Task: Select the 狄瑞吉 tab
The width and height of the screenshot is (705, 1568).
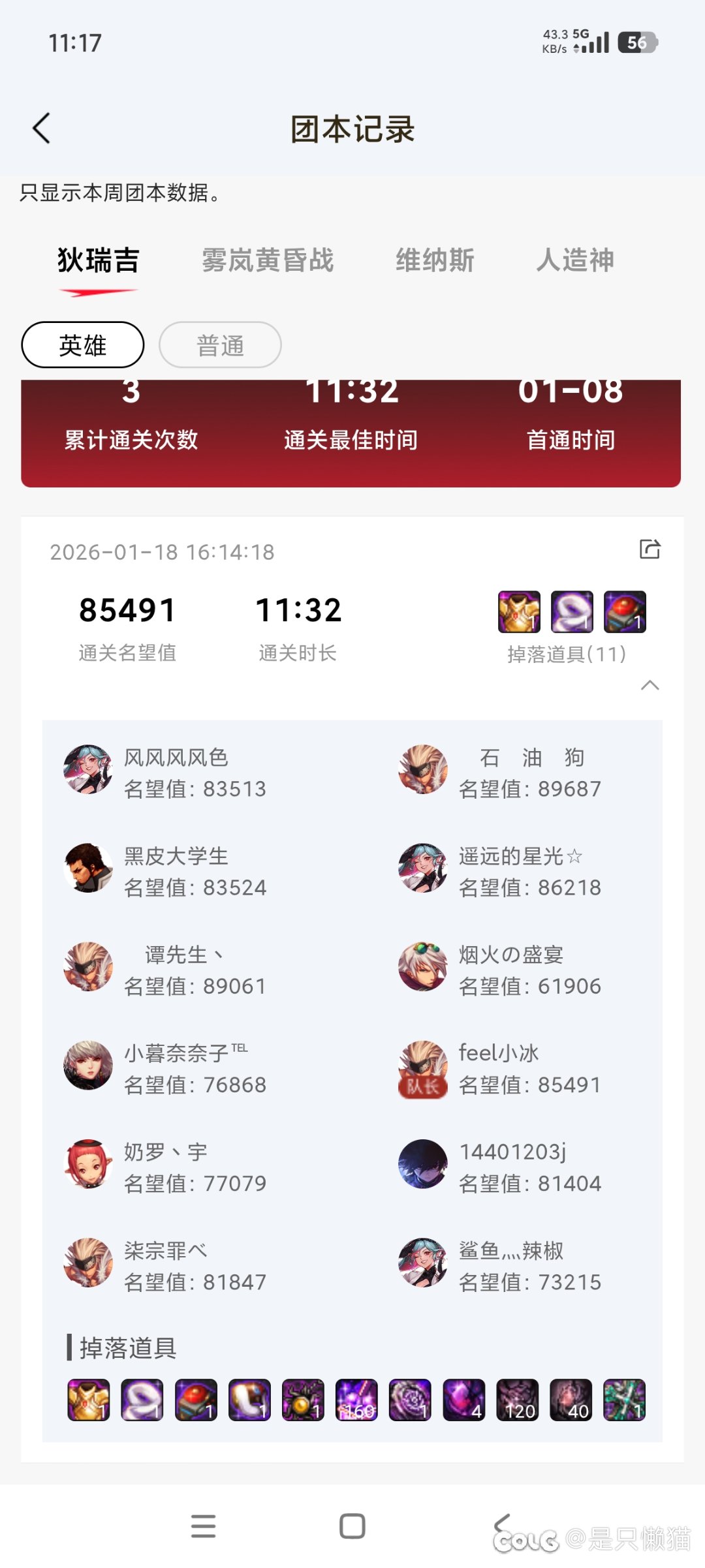Action: (x=98, y=260)
